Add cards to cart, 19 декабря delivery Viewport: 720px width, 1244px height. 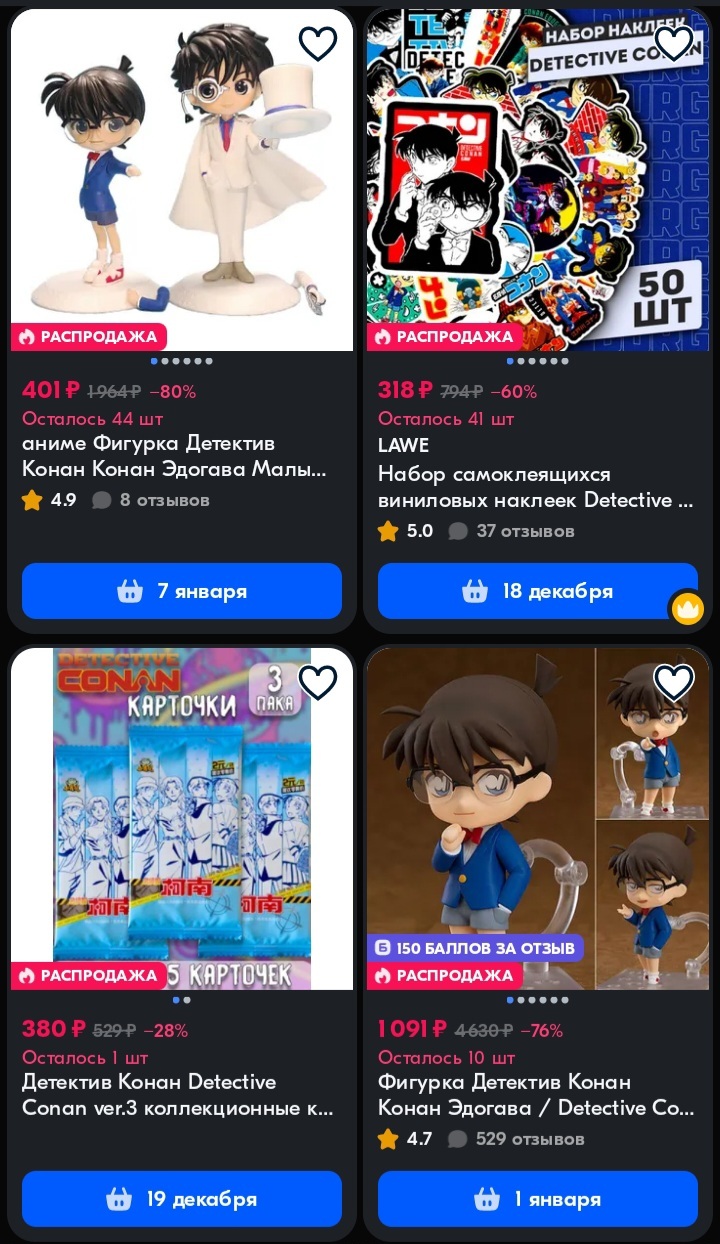(x=182, y=1199)
